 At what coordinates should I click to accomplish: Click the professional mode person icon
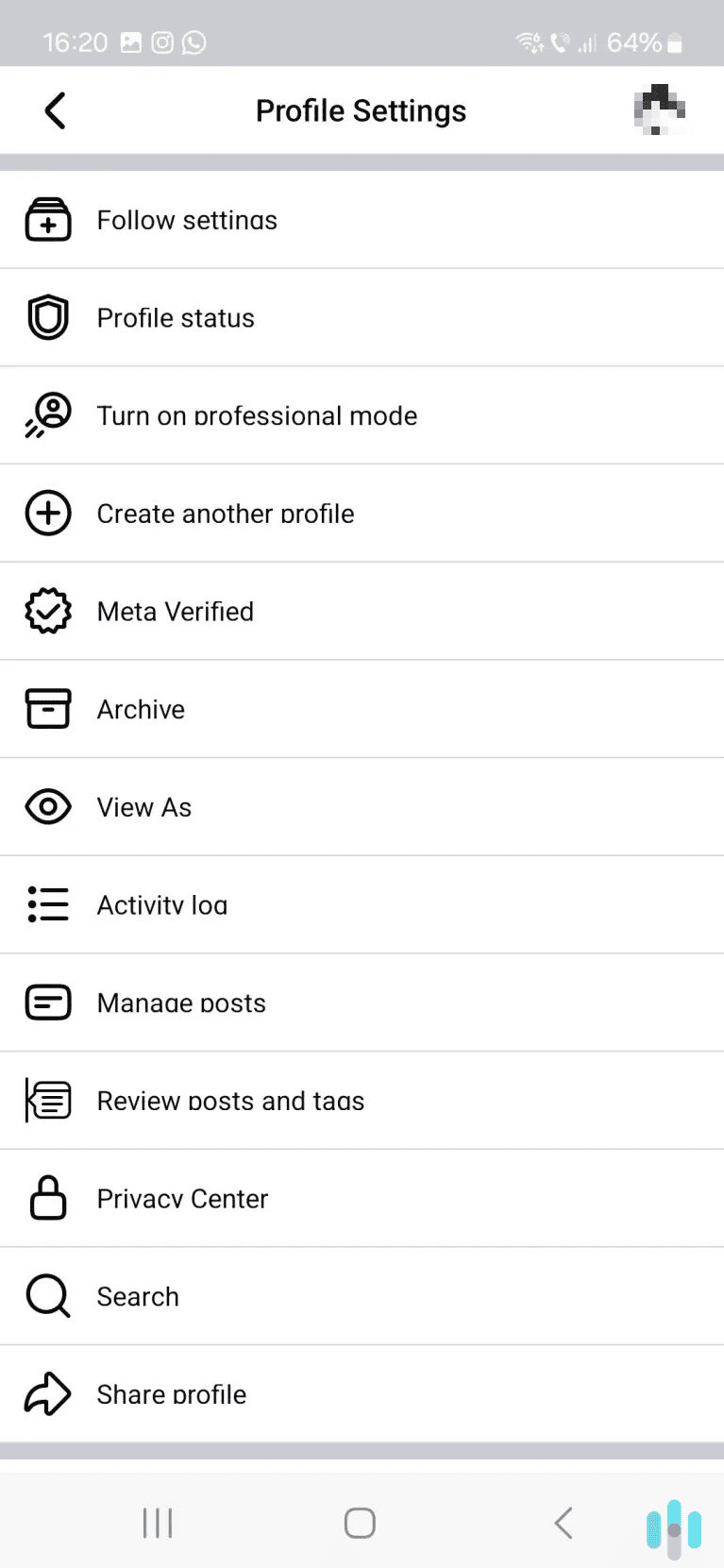[48, 415]
